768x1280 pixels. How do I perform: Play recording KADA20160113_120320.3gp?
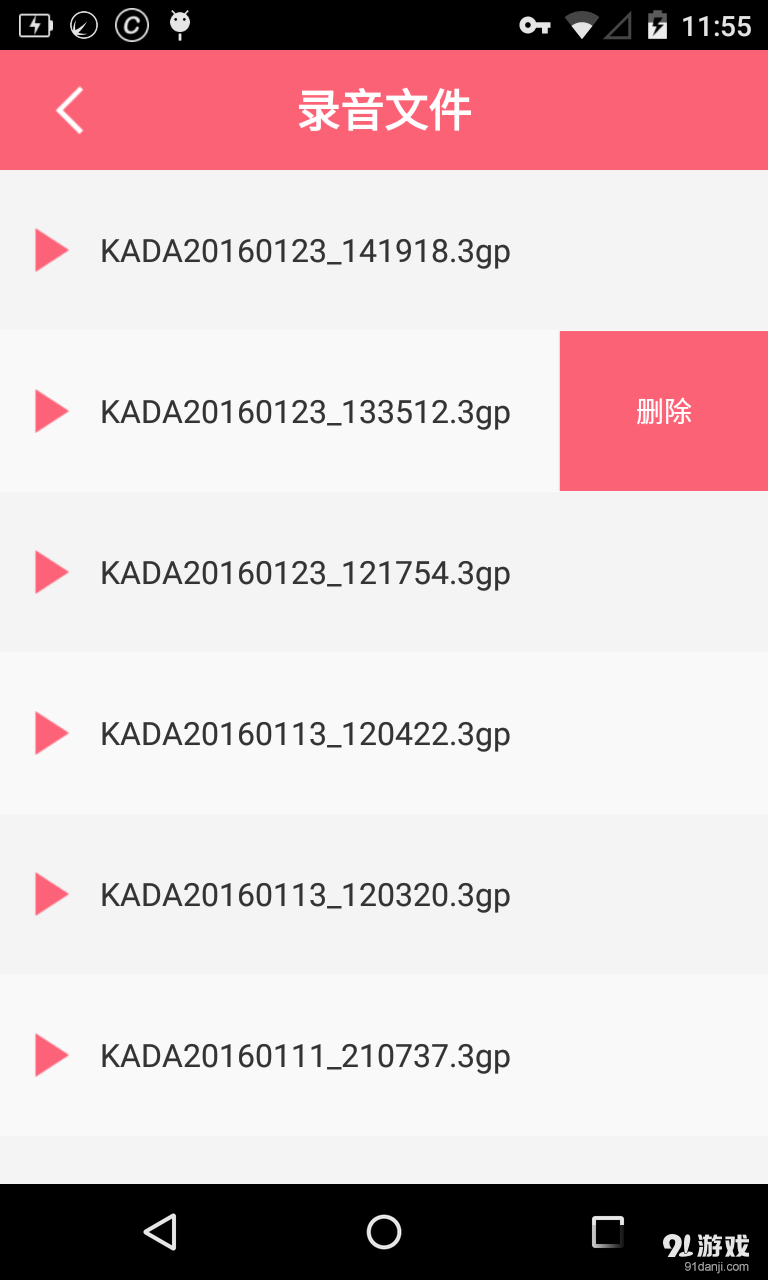tap(51, 894)
